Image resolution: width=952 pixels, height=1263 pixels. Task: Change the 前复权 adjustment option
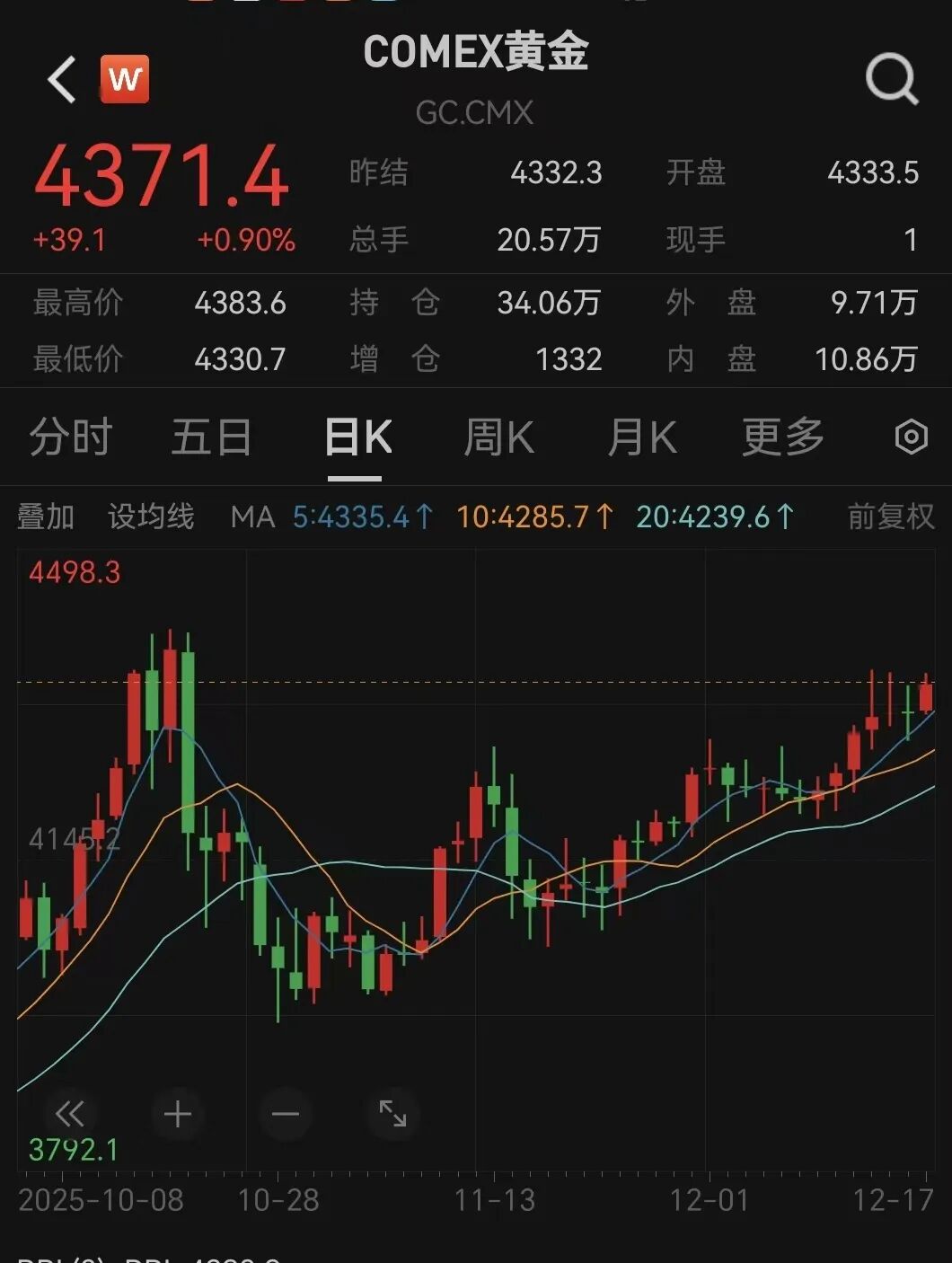(890, 517)
